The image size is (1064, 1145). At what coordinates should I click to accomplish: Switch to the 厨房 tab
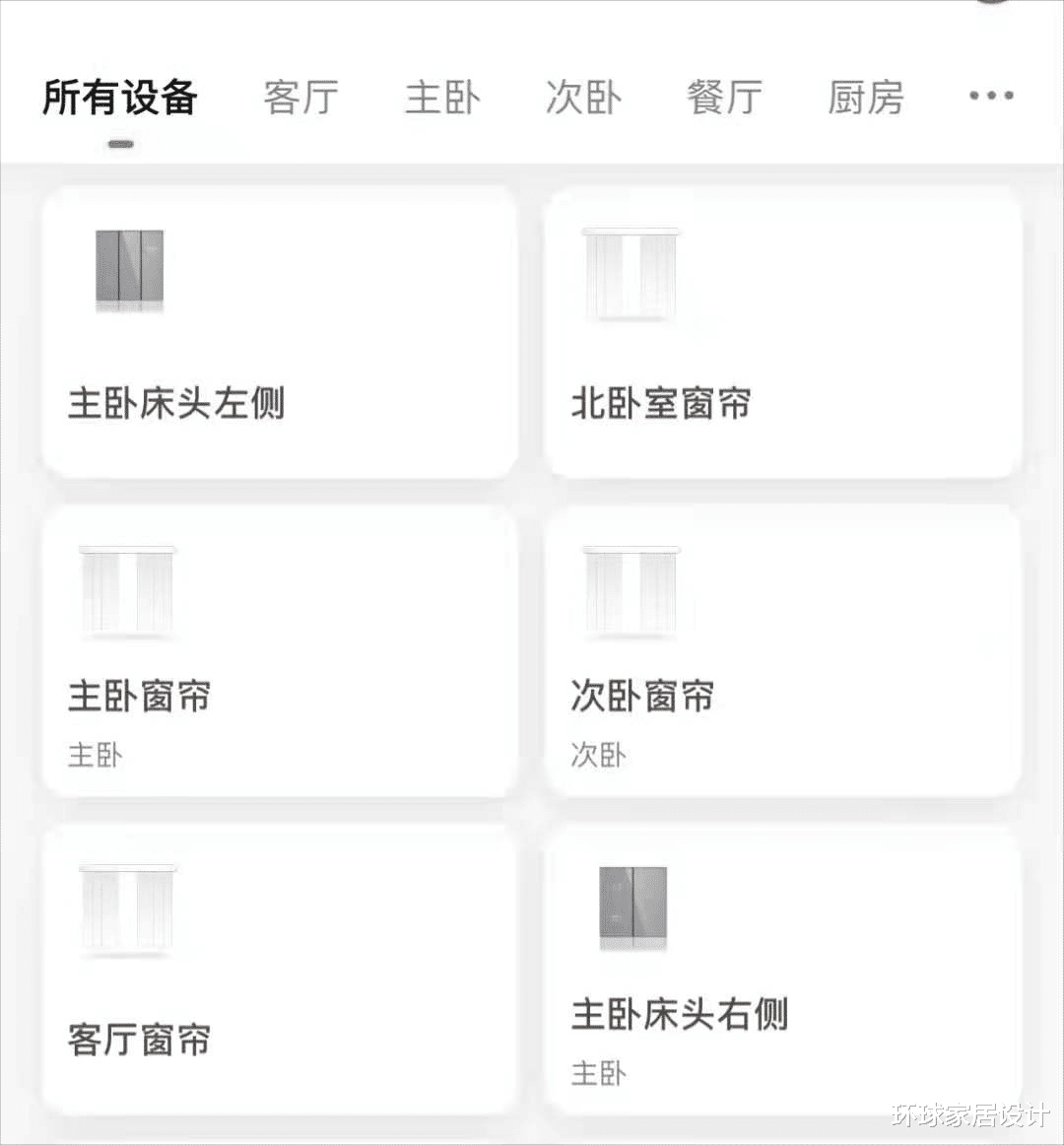[865, 97]
